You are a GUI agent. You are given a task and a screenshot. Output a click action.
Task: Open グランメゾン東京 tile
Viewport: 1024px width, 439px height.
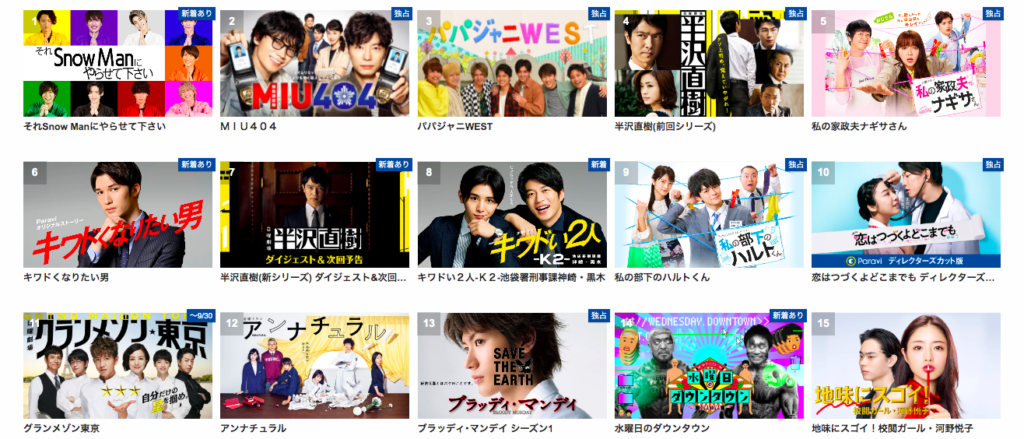point(117,365)
